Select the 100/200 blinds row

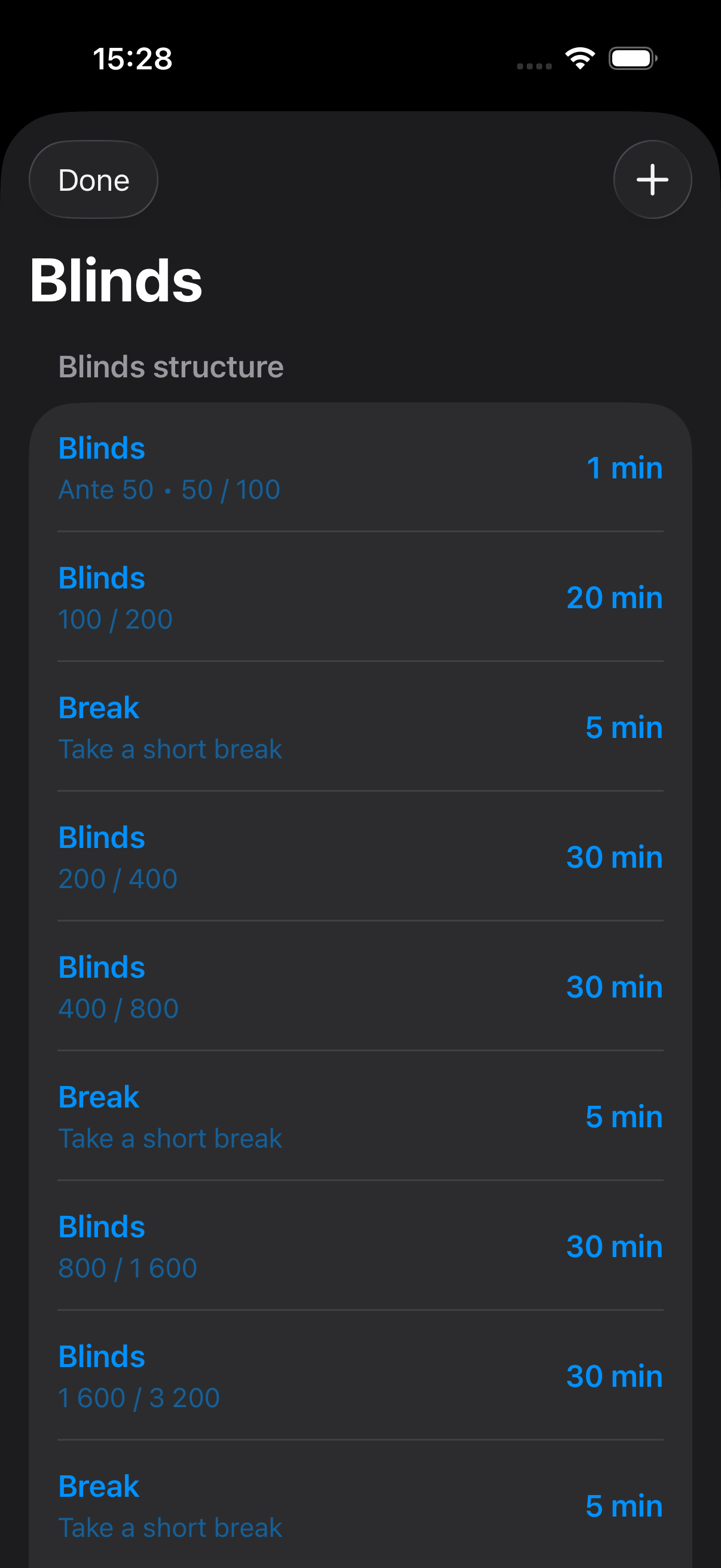(243, 597)
